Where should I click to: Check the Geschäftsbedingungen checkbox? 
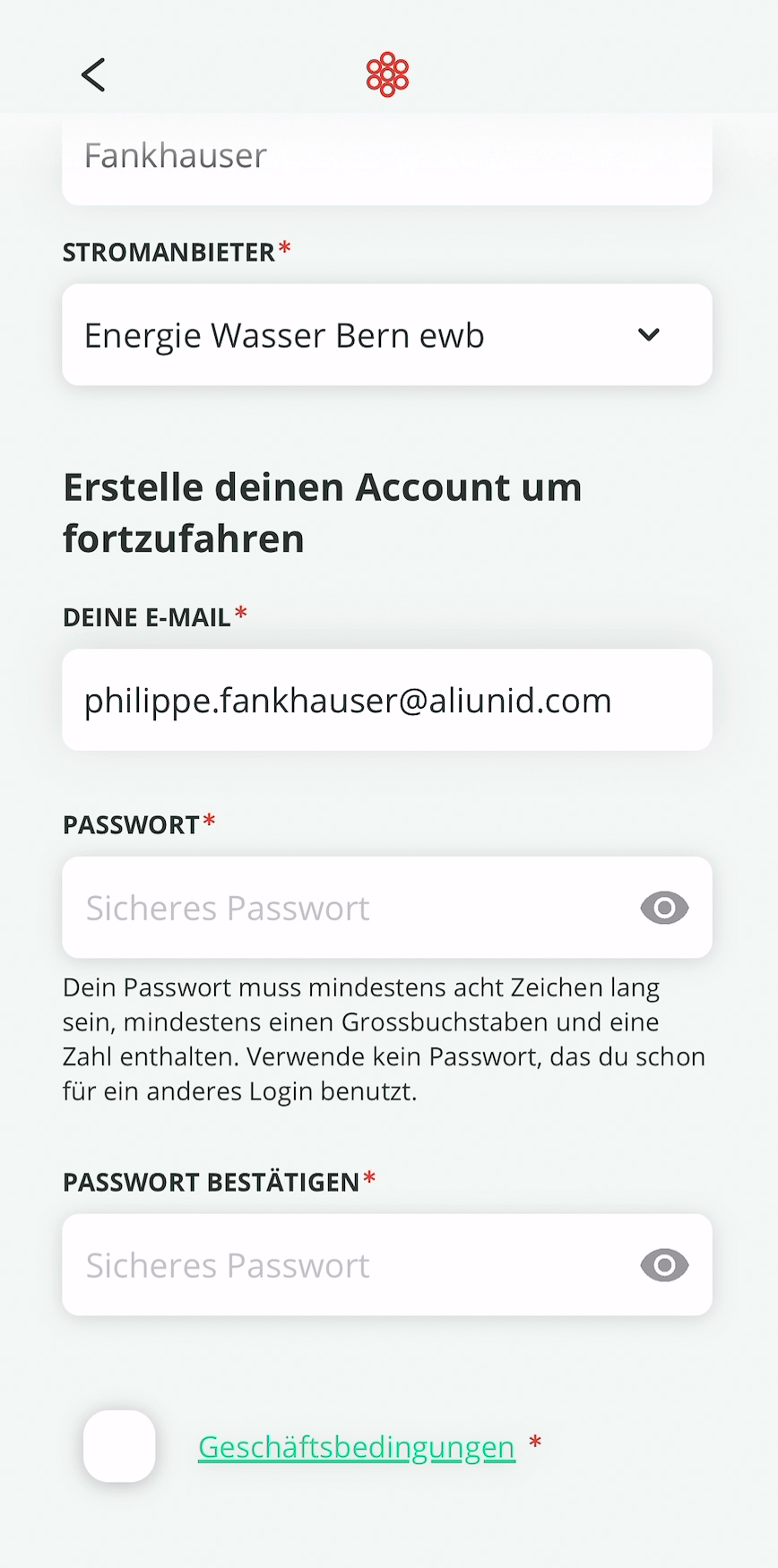click(x=119, y=1446)
